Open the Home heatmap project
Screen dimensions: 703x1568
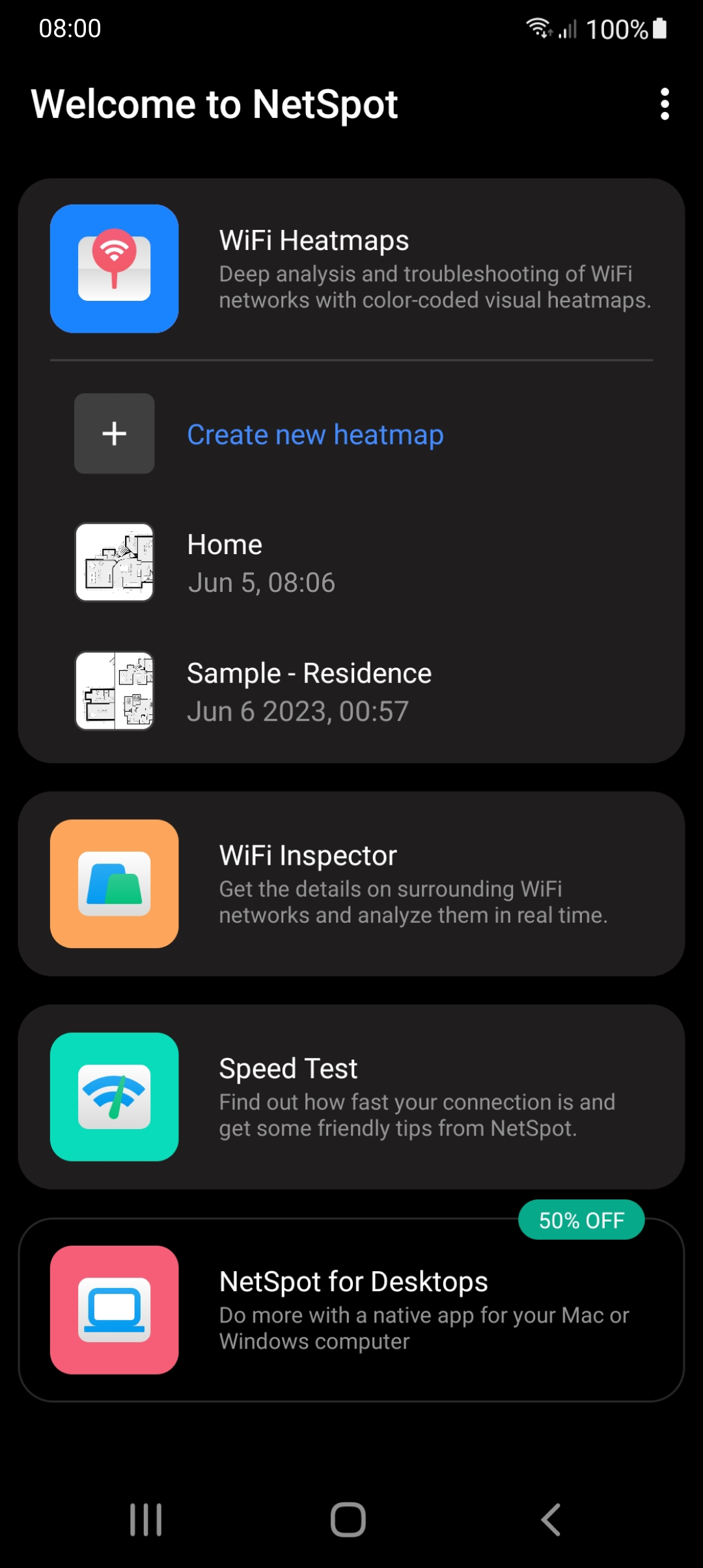pos(351,563)
